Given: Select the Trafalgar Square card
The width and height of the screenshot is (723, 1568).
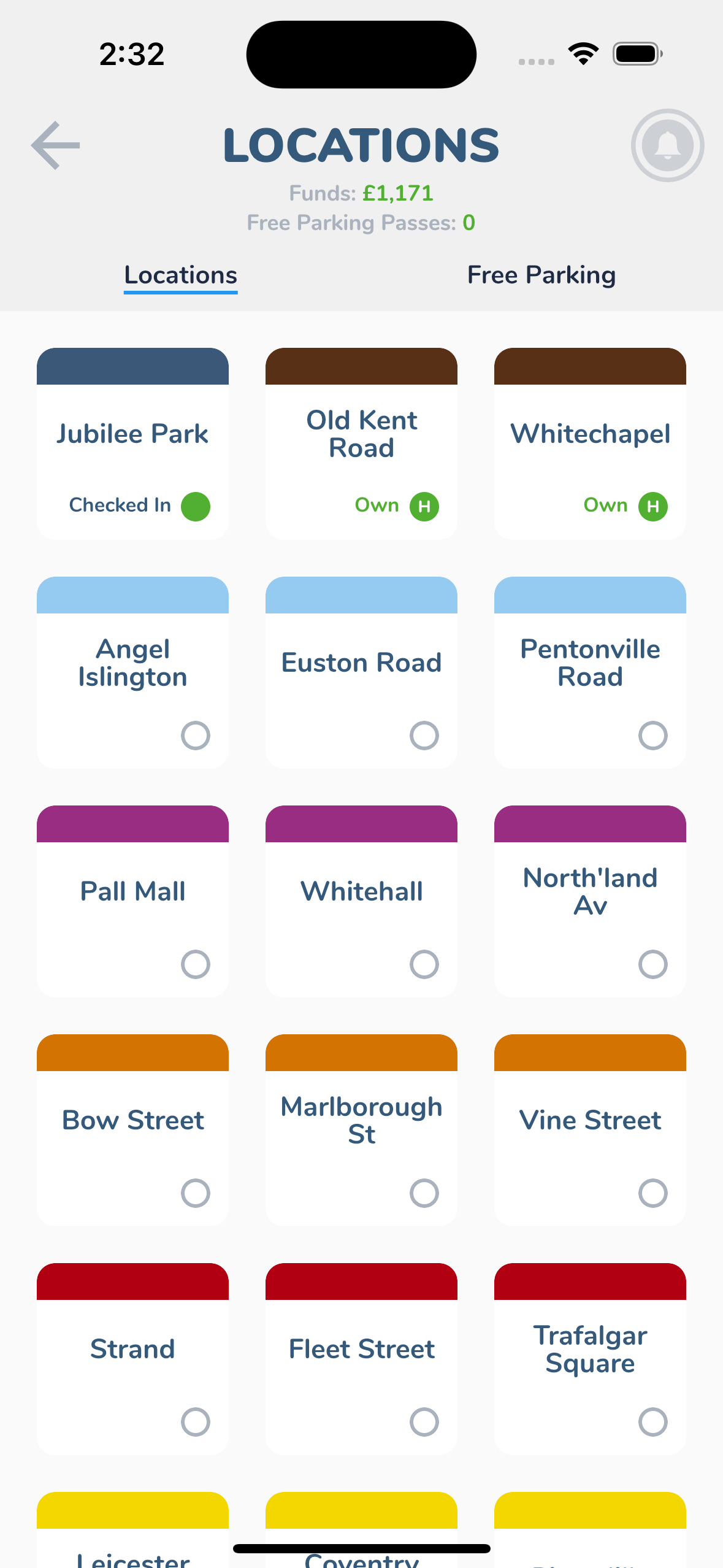Looking at the screenshot, I should [590, 1359].
